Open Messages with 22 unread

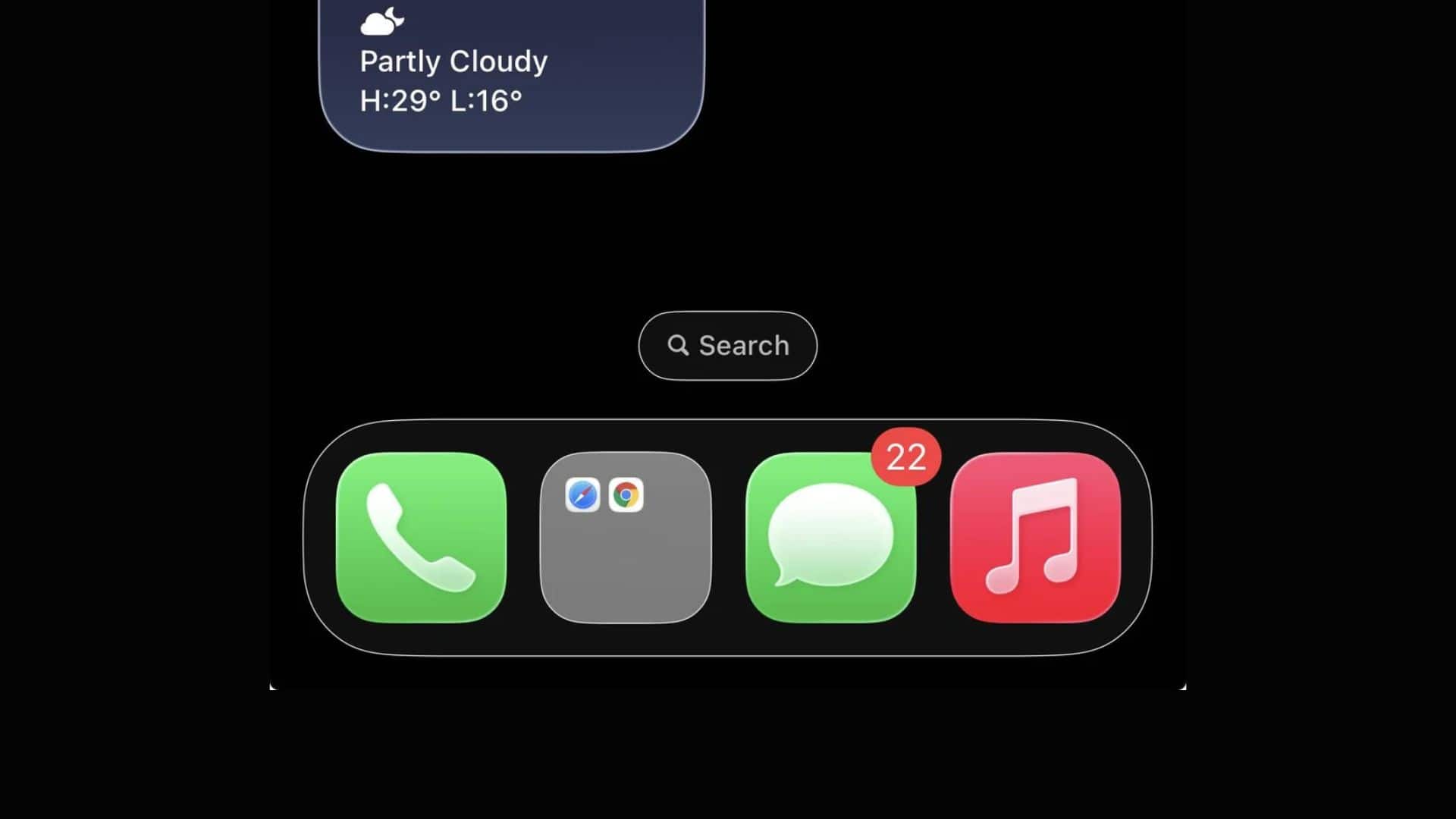pos(830,538)
